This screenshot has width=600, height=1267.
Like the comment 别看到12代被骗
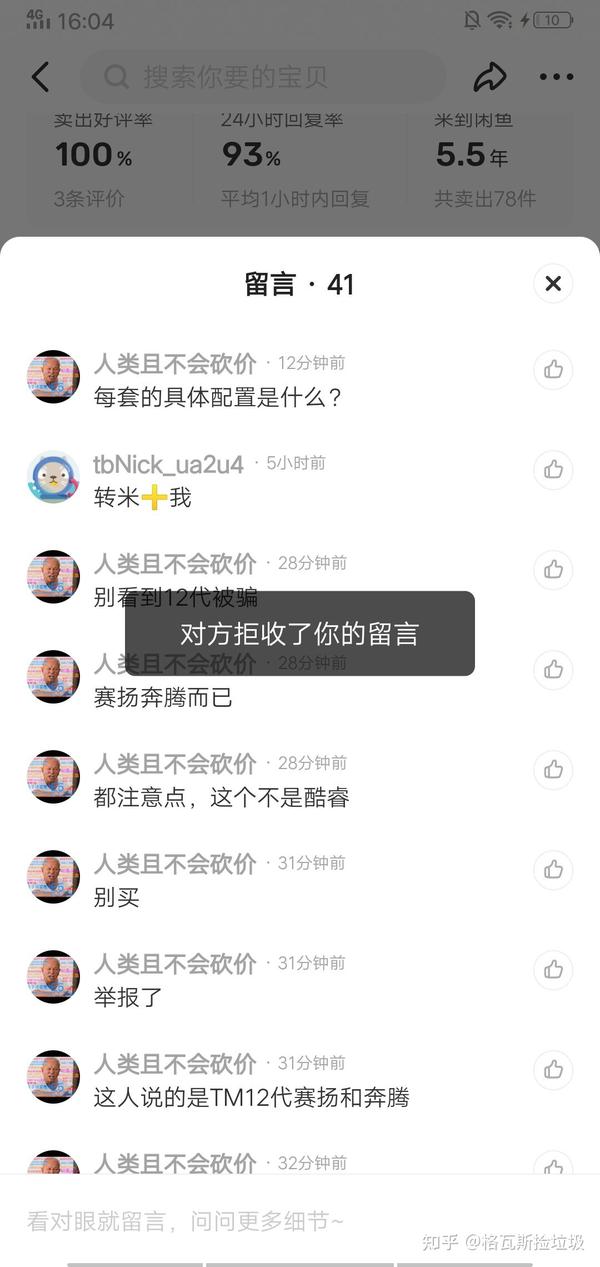point(553,569)
